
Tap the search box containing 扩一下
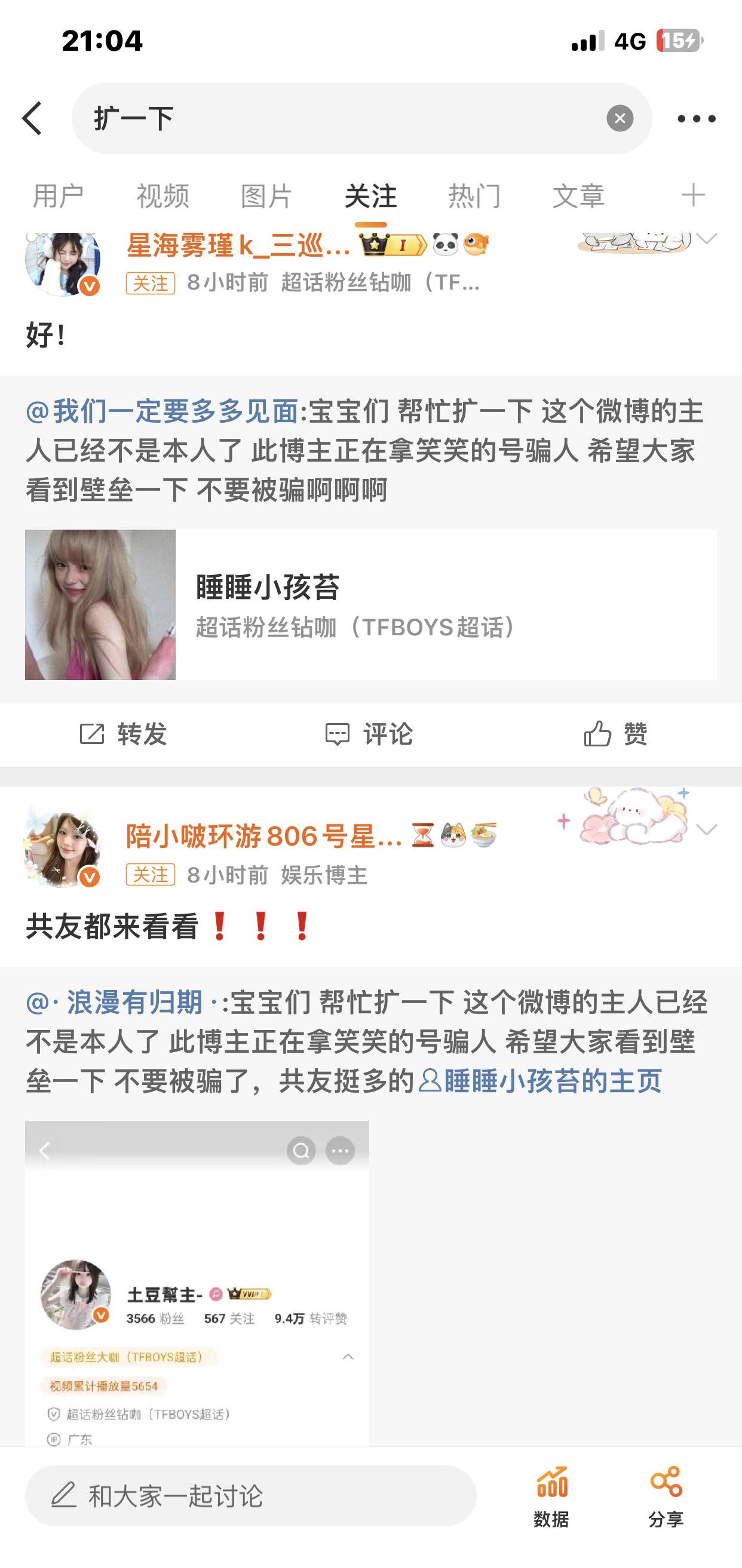362,118
